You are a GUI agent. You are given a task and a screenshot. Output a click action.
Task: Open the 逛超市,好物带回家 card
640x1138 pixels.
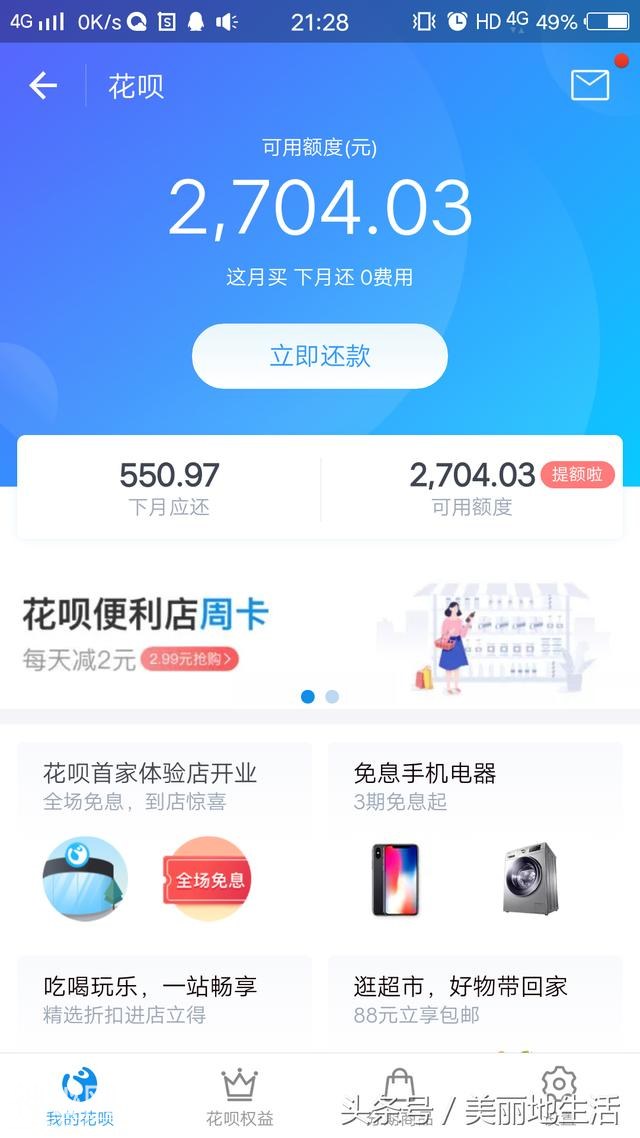(475, 998)
